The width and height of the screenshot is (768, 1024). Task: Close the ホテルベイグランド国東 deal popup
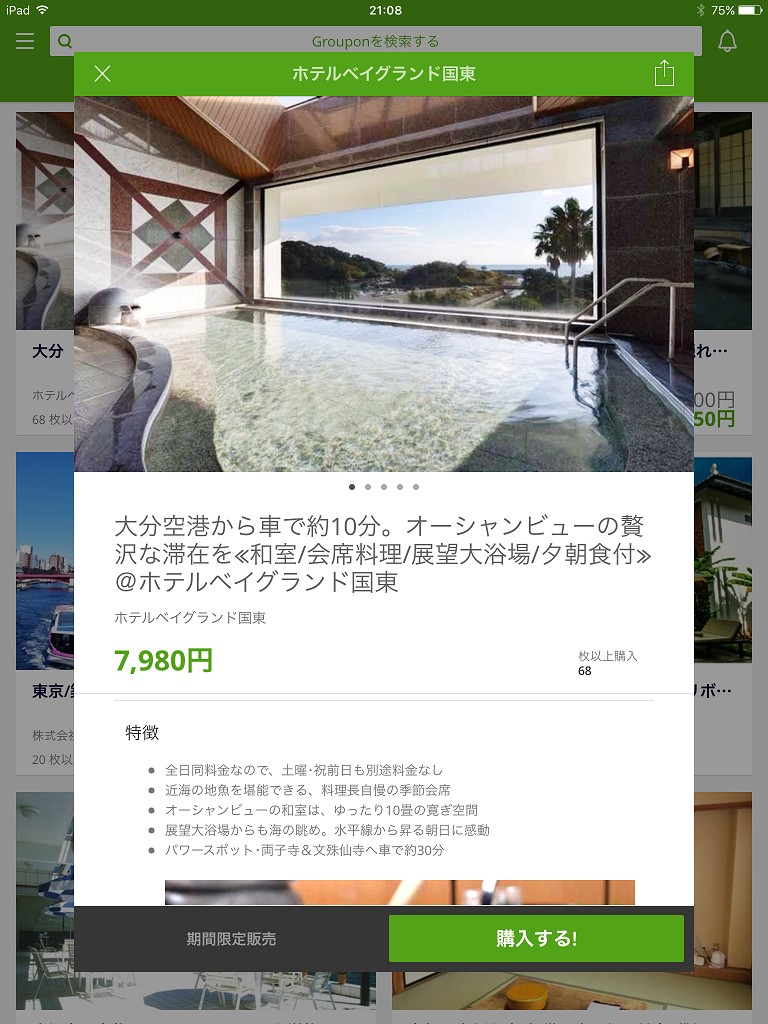pyautogui.click(x=102, y=74)
